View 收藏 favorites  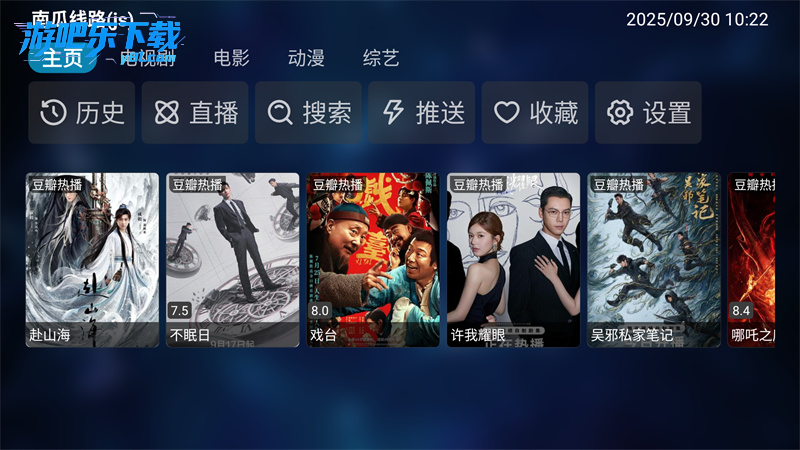tap(536, 113)
